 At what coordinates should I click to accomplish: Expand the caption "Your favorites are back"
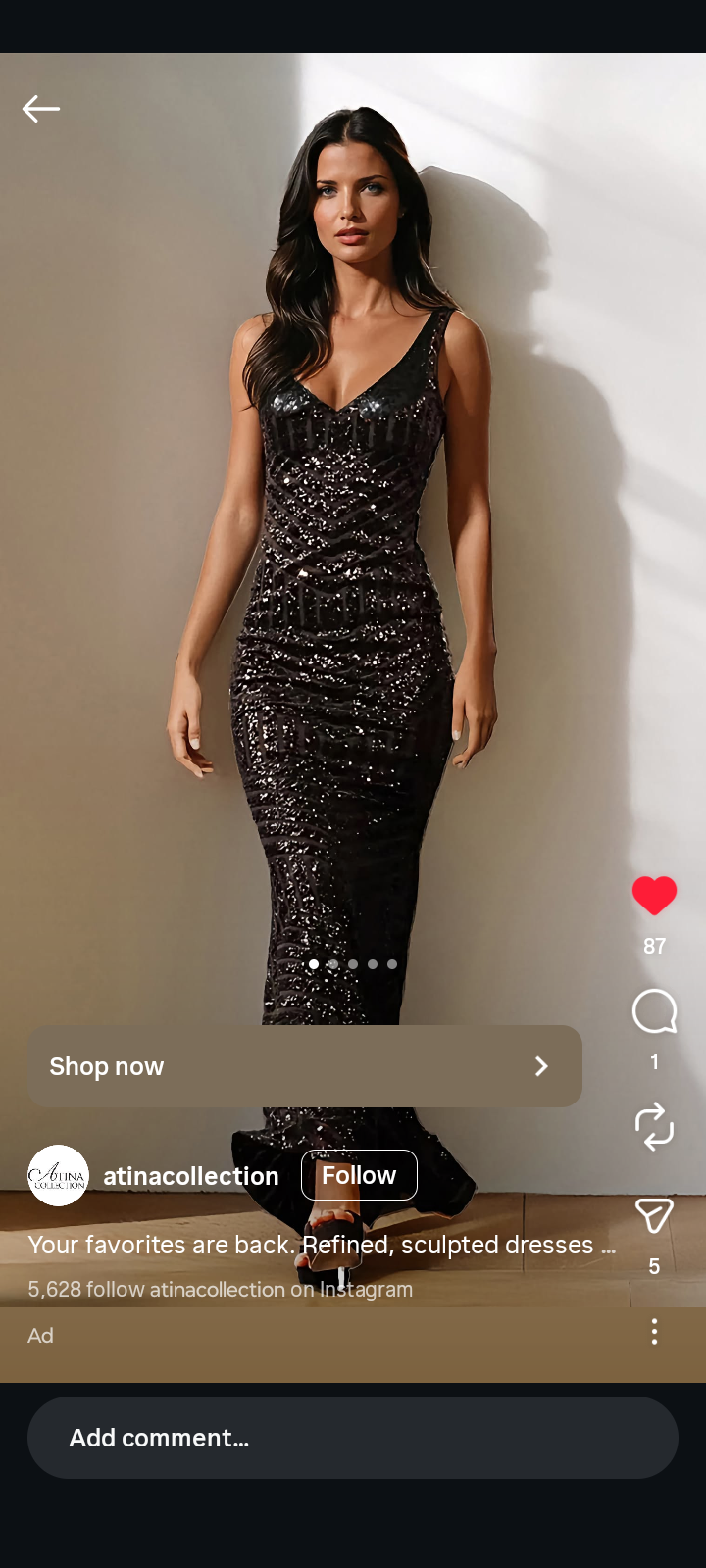[322, 1245]
